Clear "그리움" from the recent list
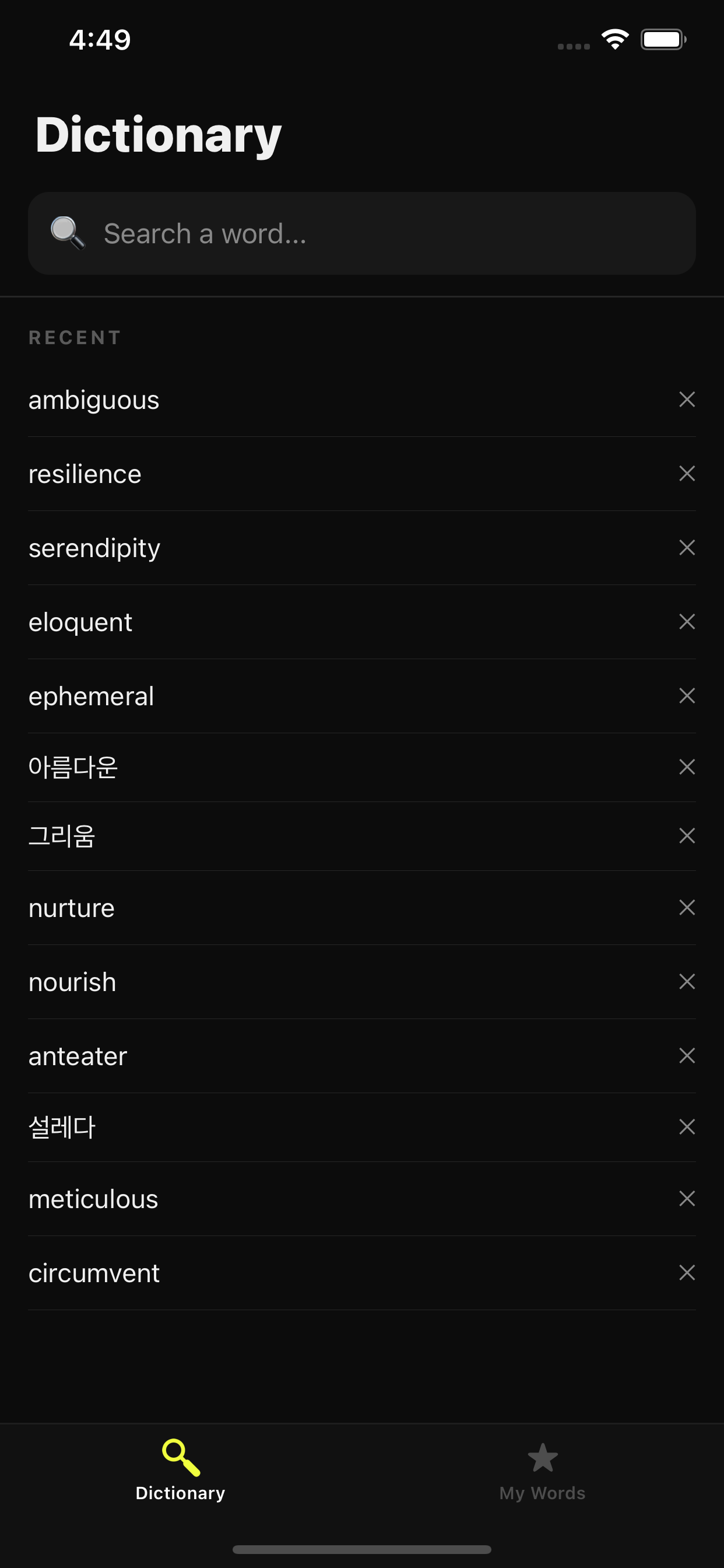 coord(687,835)
